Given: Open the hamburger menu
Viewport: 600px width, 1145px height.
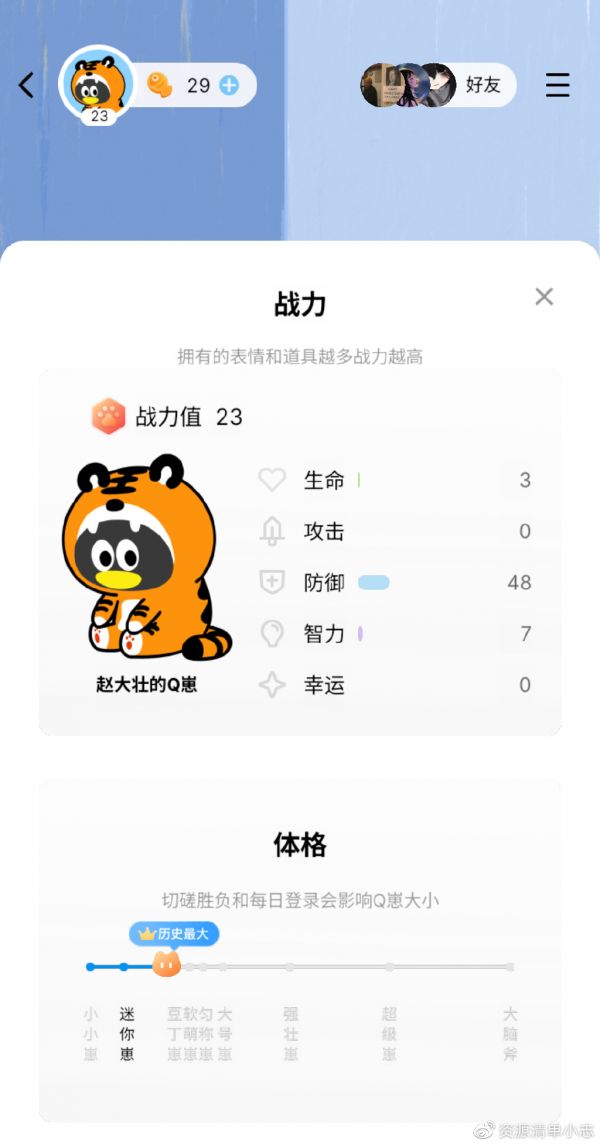Looking at the screenshot, I should pos(557,85).
